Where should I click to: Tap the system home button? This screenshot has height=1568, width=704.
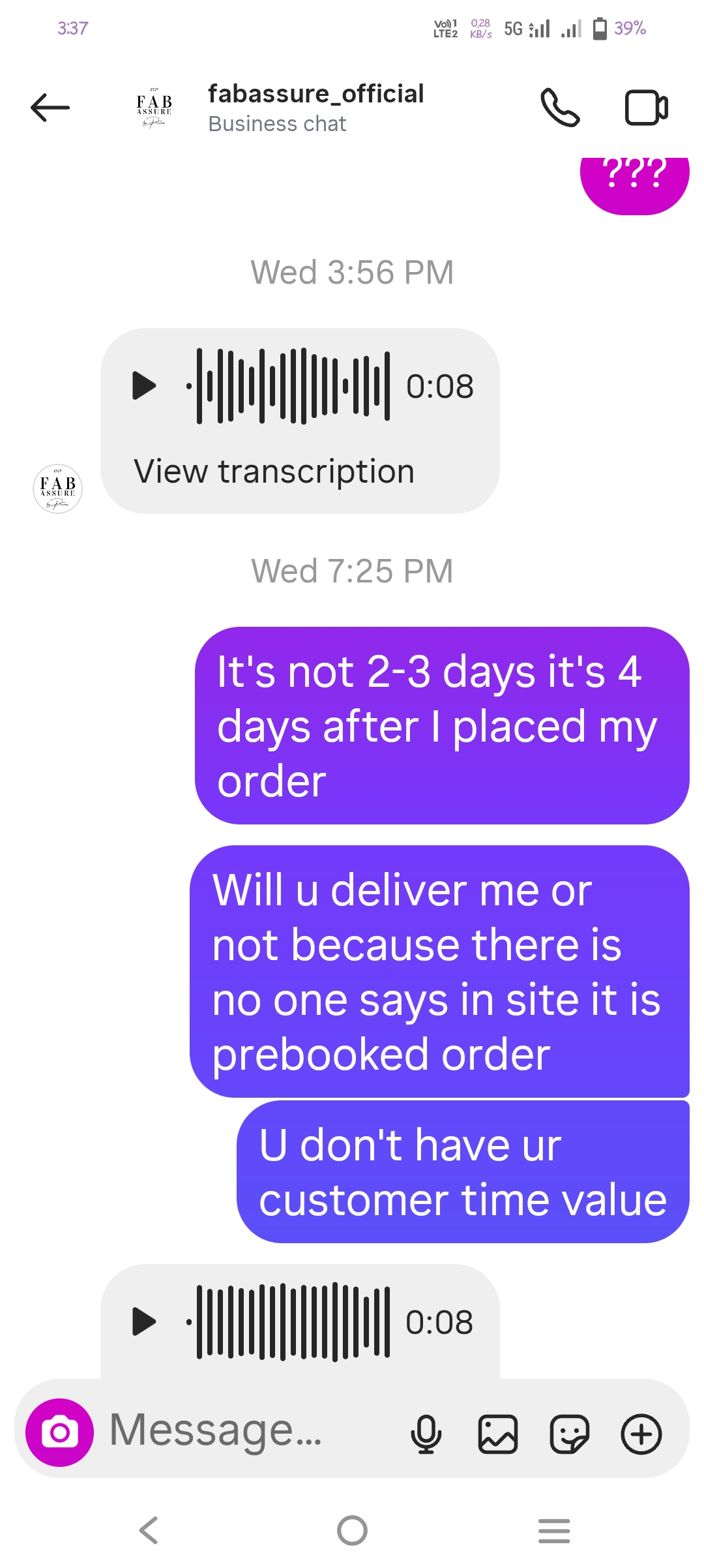[x=352, y=1530]
